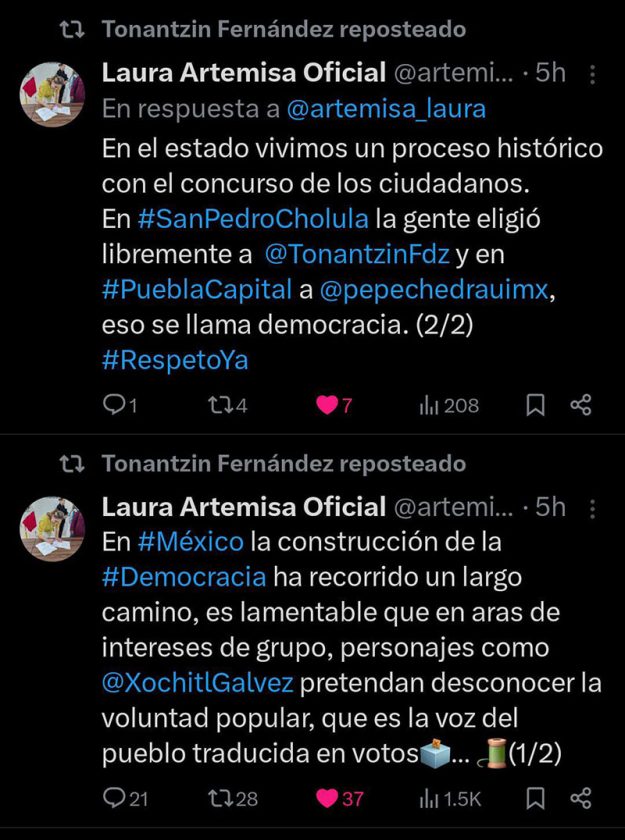
Task: Open overflow menu on the #México tweet
Action: [x=593, y=508]
